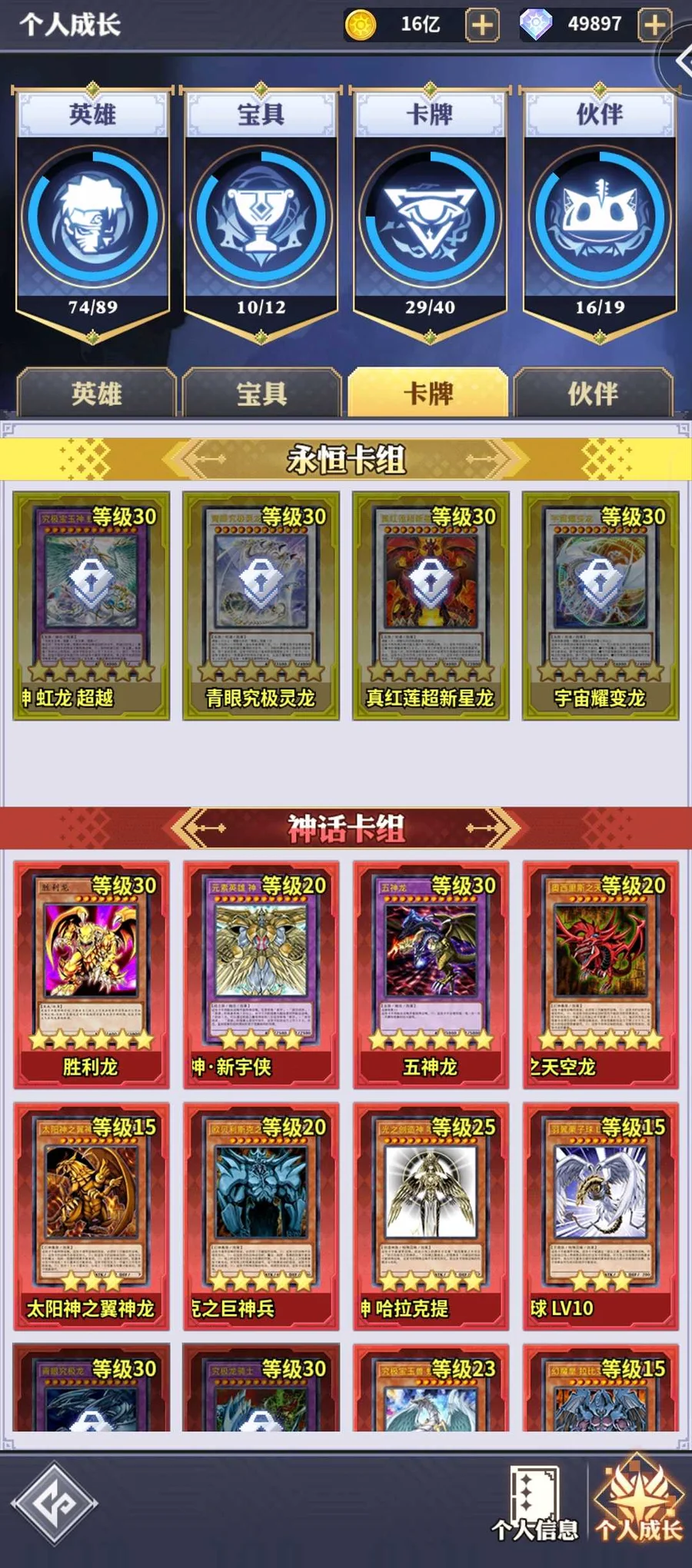Open the 胜利龙 card
Screen dimensions: 692x1568
point(91,975)
